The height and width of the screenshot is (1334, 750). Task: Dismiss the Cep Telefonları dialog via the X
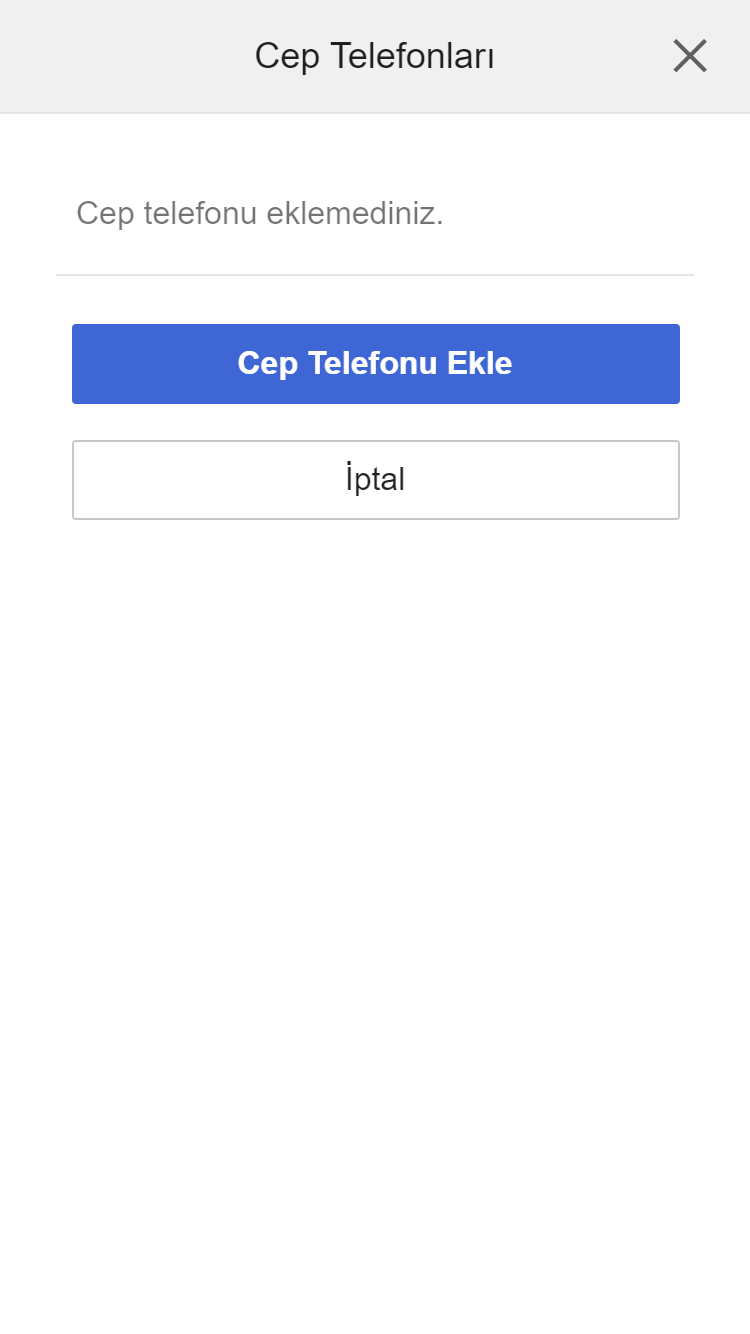690,56
